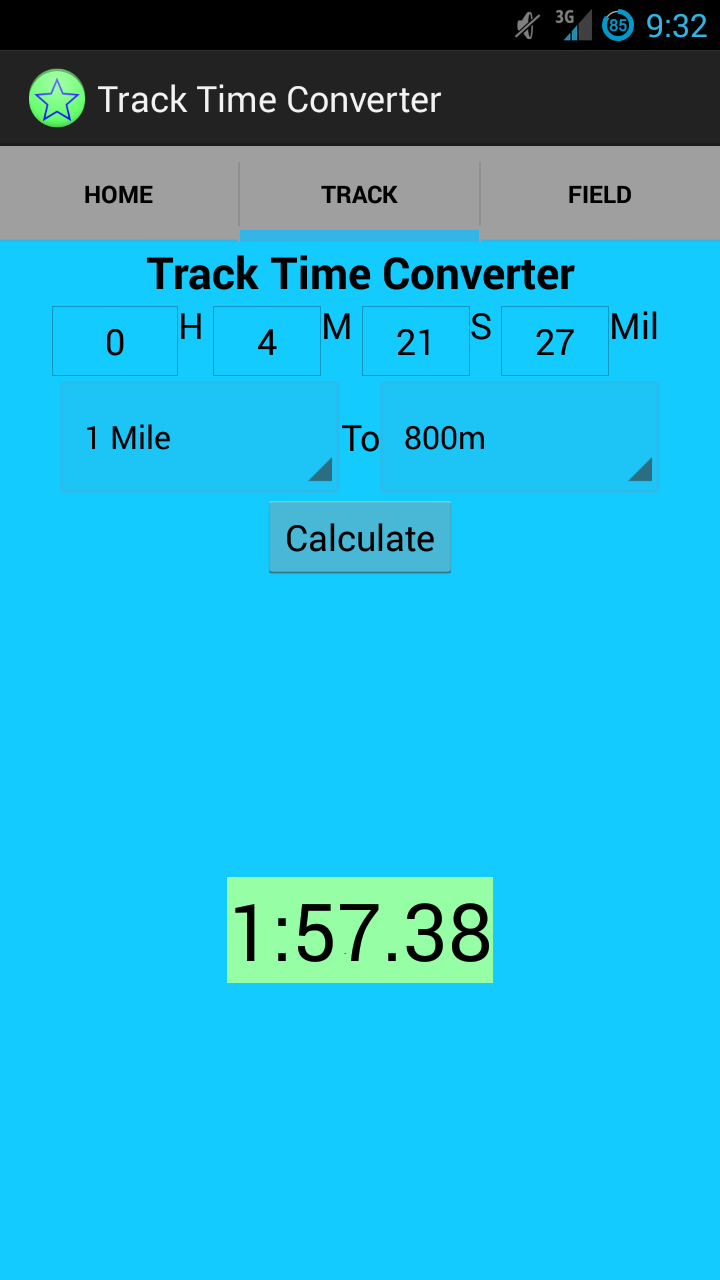Switch to the HOME tab

click(x=119, y=194)
